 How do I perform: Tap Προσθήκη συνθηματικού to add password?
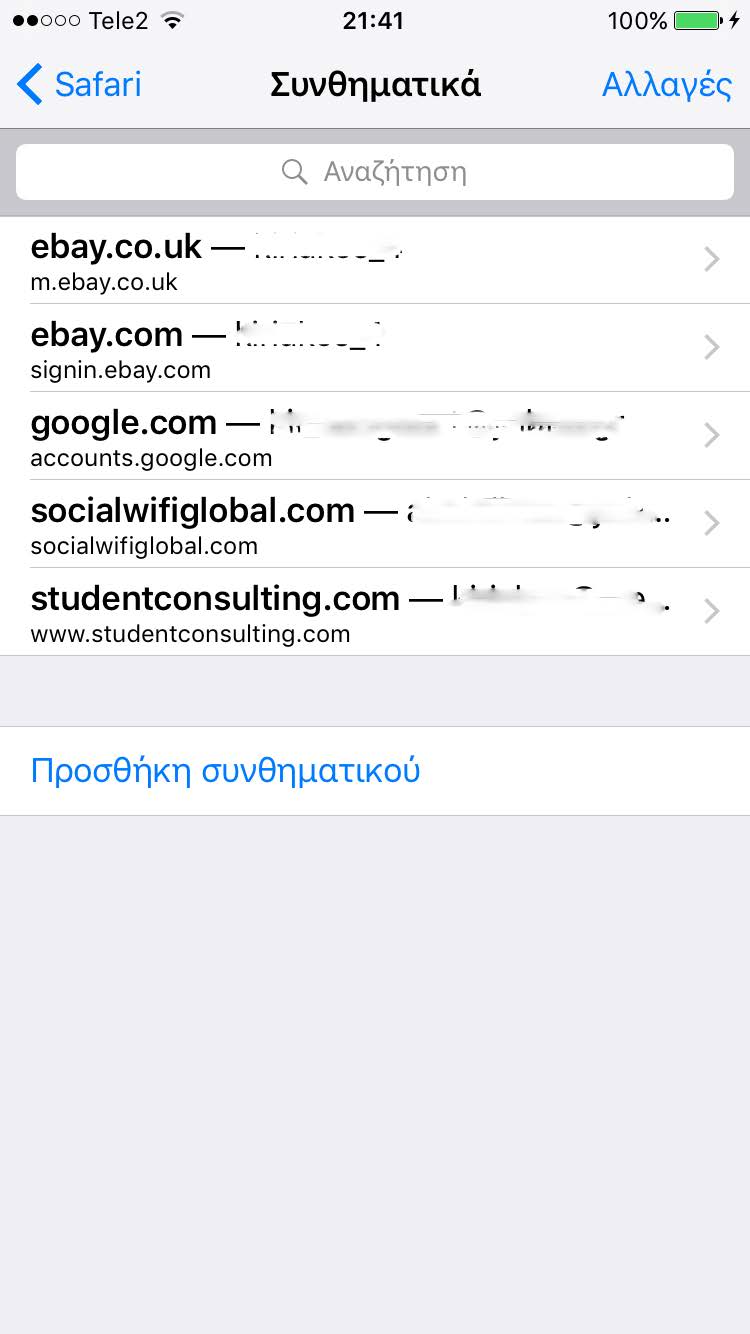pos(226,771)
